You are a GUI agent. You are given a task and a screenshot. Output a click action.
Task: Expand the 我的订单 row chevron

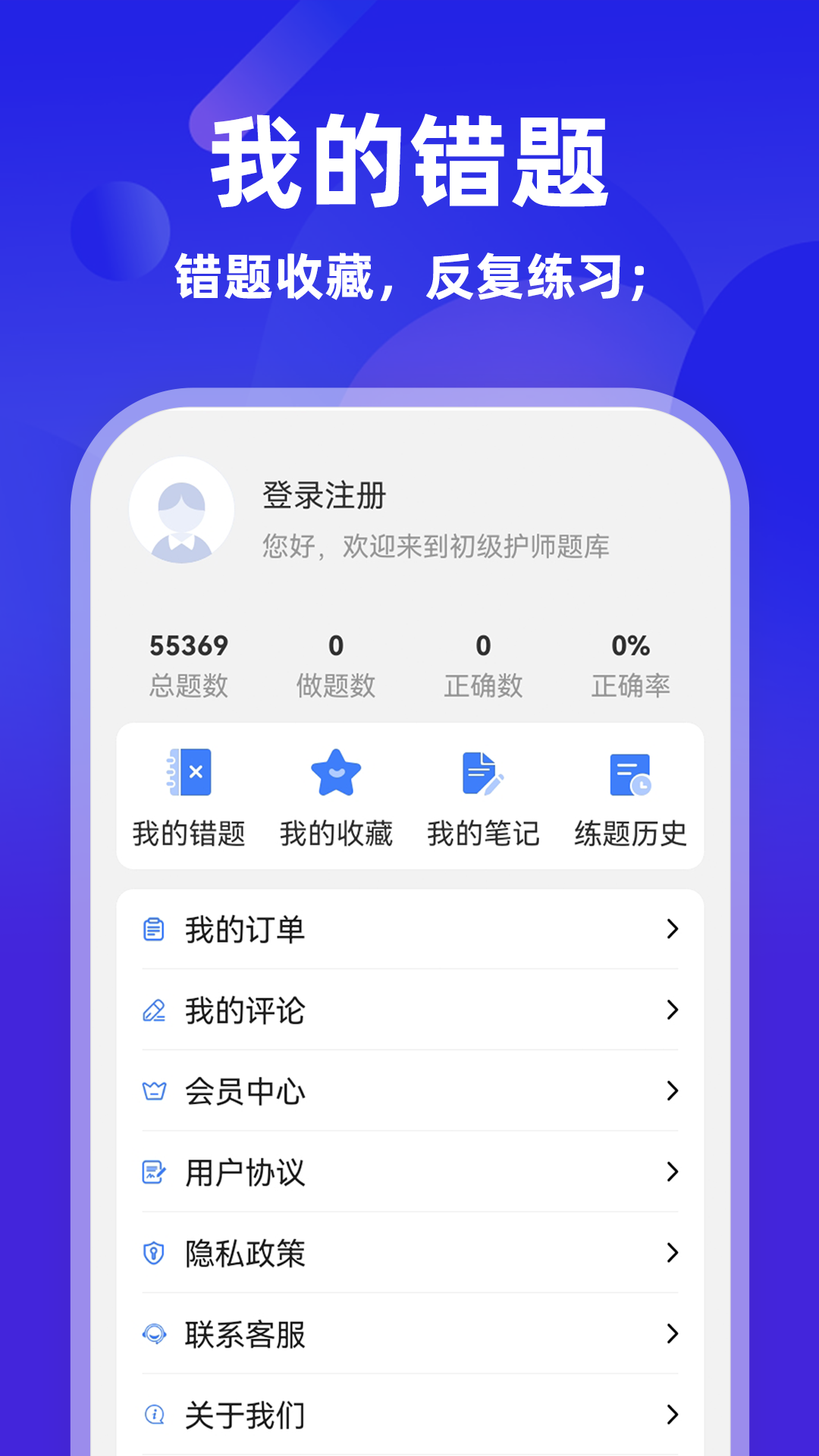[672, 930]
